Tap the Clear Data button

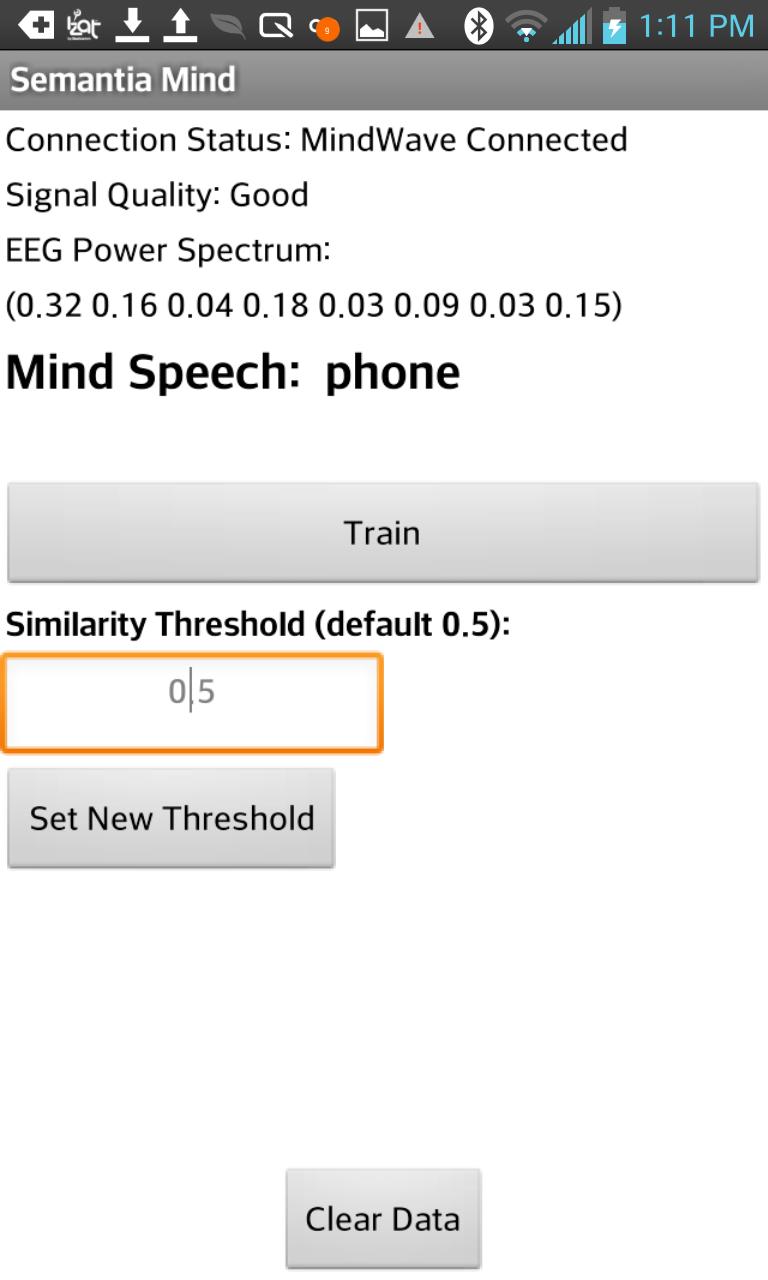(x=383, y=1218)
